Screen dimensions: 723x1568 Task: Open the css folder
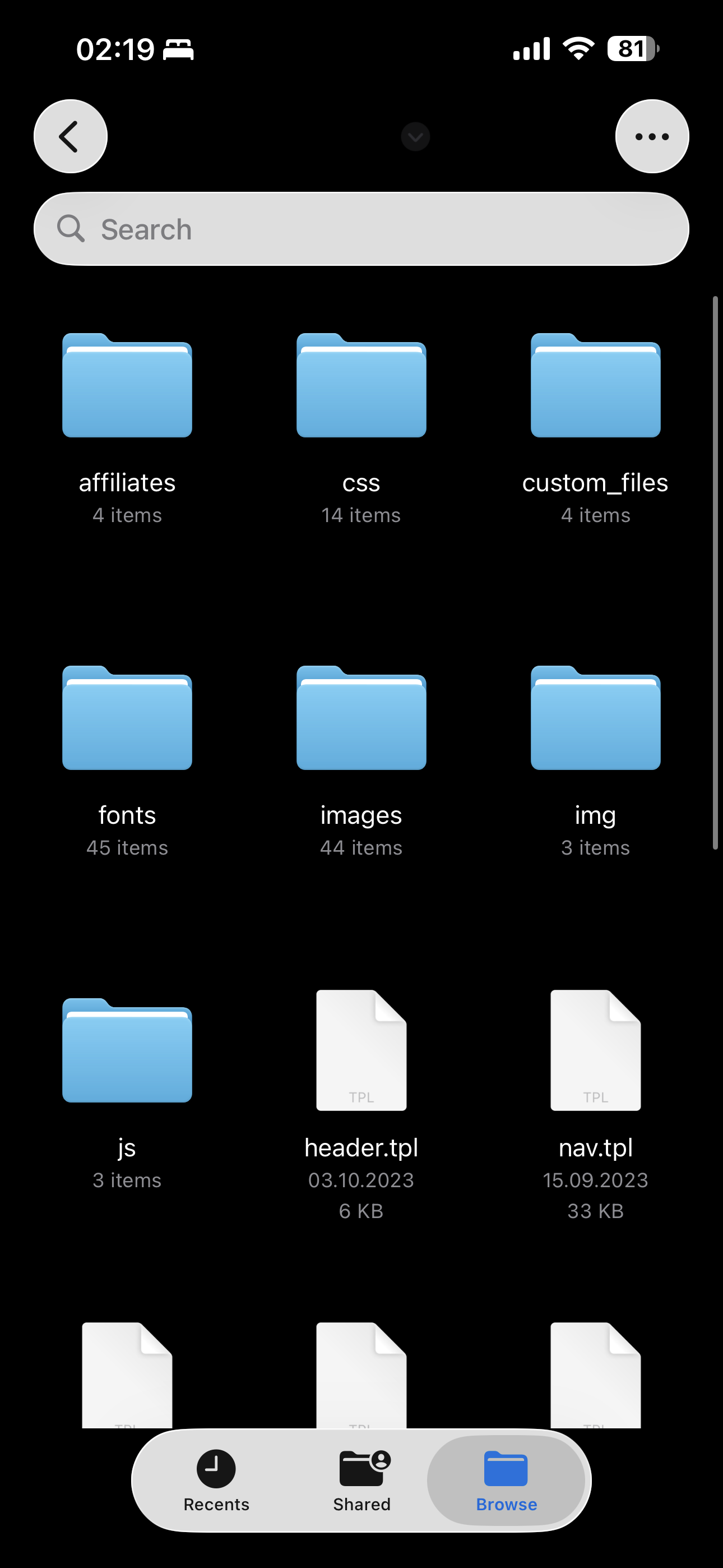pyautogui.click(x=361, y=386)
